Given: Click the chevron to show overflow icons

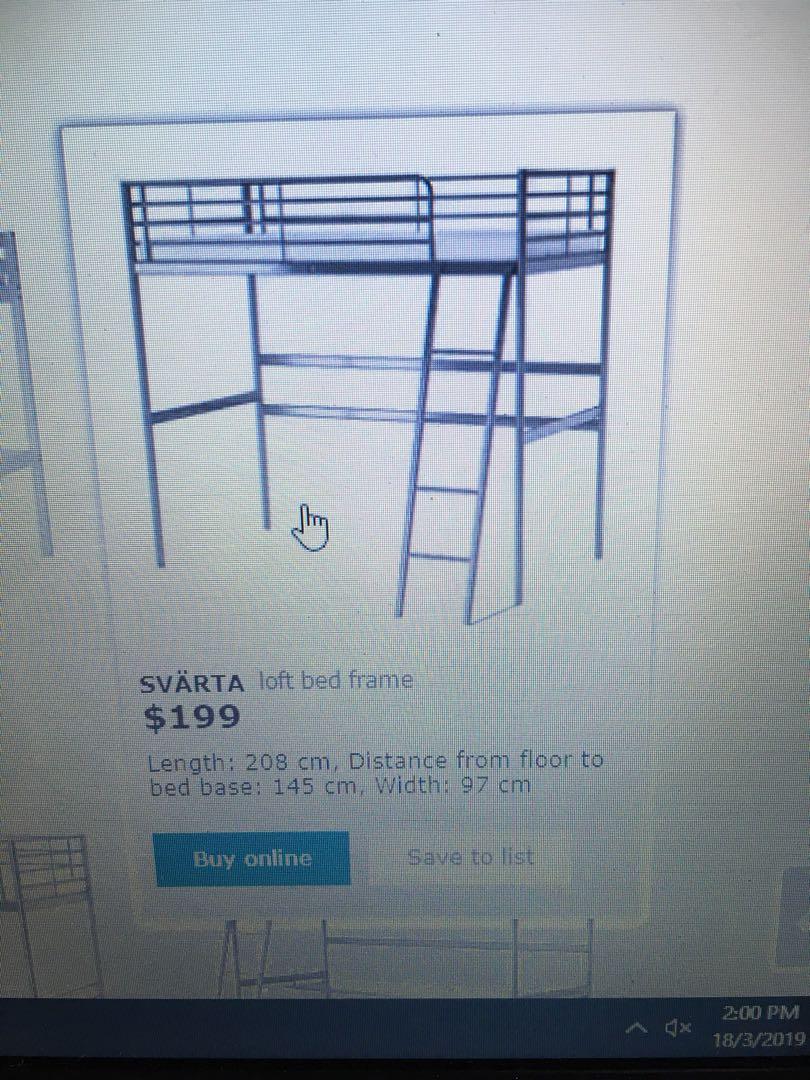Looking at the screenshot, I should pyautogui.click(x=636, y=1027).
